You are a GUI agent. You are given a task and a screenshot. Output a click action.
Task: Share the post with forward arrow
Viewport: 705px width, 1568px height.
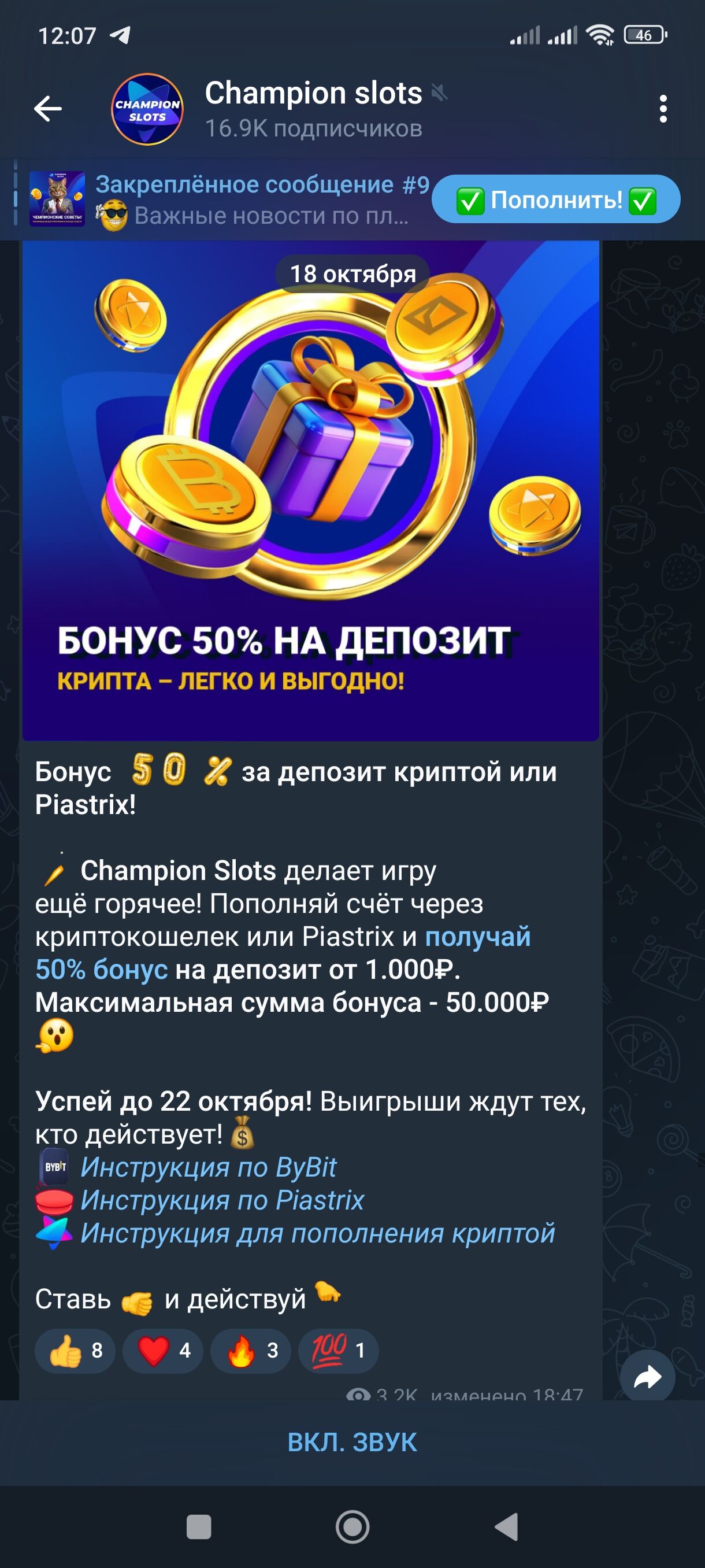[647, 1377]
